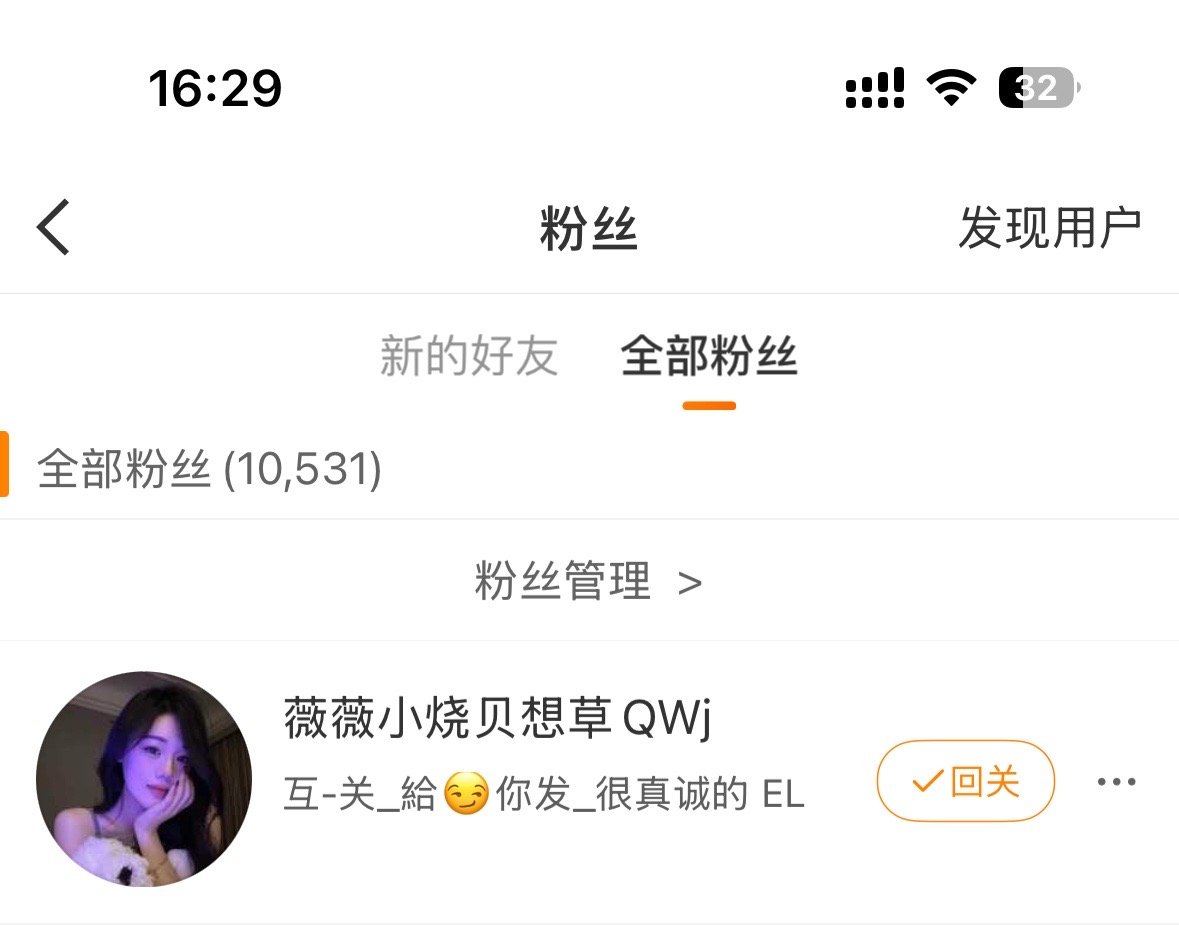Open 发现用户 to discover users
The height and width of the screenshot is (925, 1179).
[x=1049, y=229]
